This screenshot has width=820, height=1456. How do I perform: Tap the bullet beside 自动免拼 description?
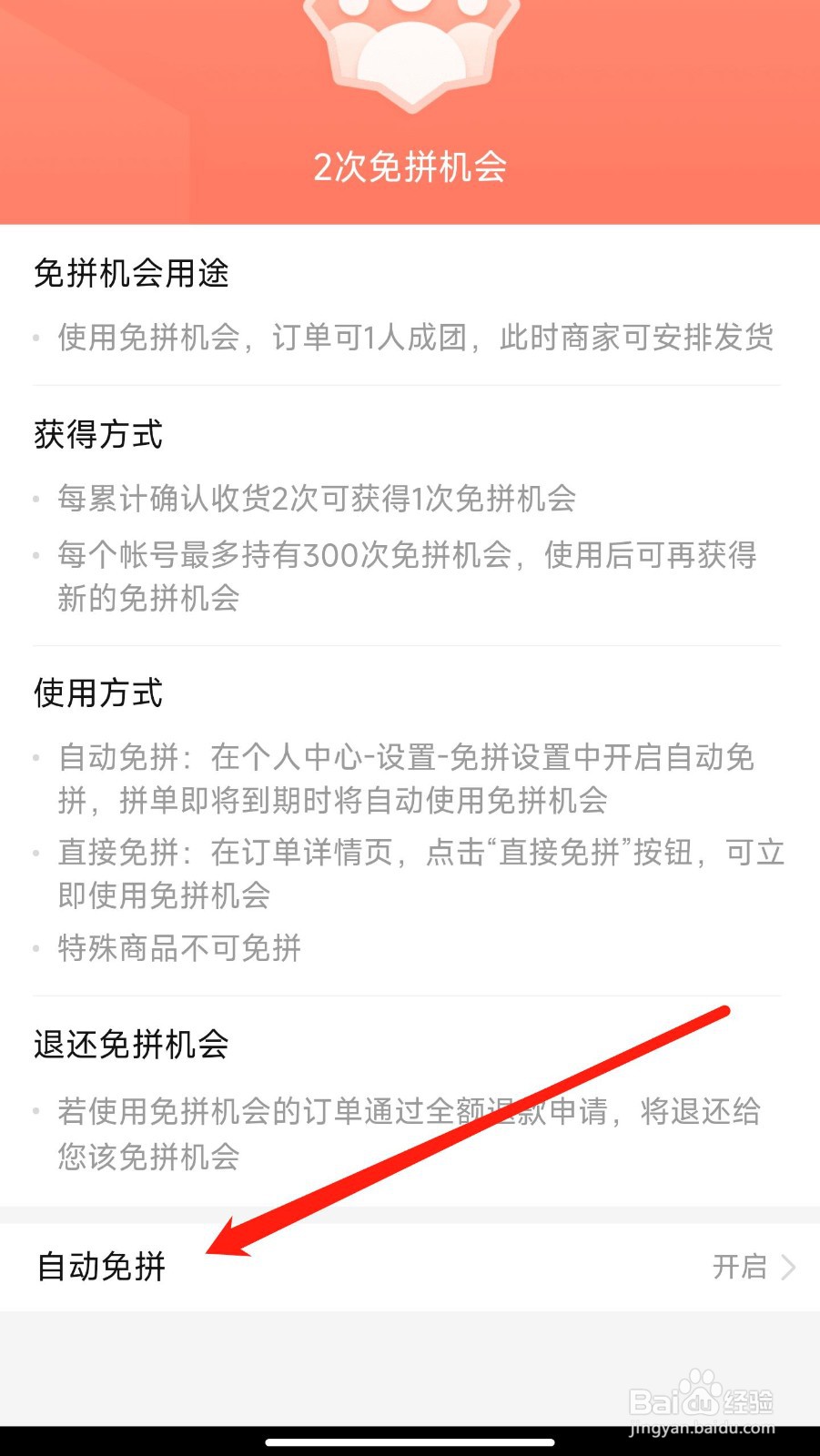(36, 758)
